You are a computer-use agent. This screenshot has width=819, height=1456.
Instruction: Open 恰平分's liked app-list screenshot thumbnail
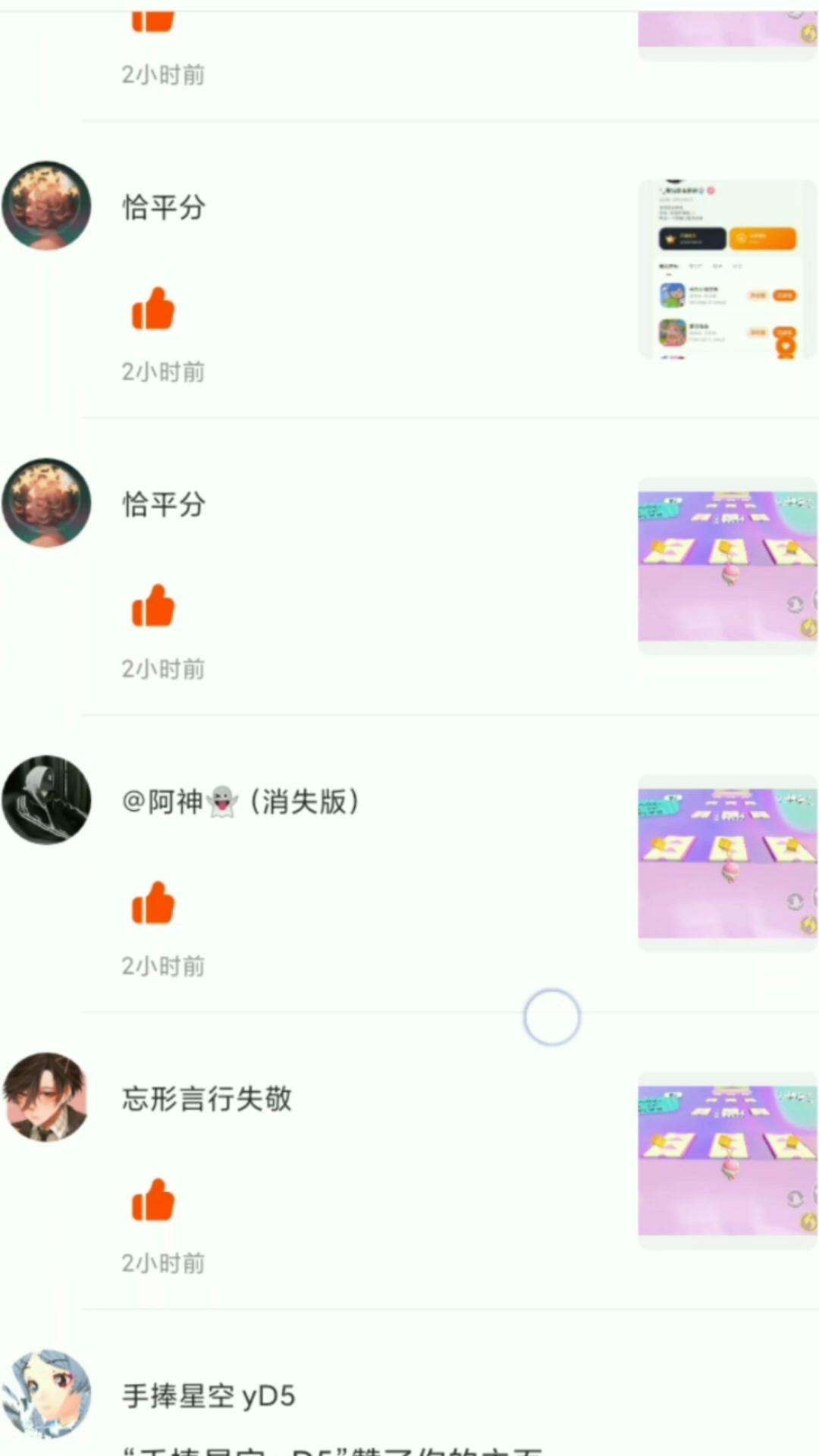pyautogui.click(x=727, y=269)
